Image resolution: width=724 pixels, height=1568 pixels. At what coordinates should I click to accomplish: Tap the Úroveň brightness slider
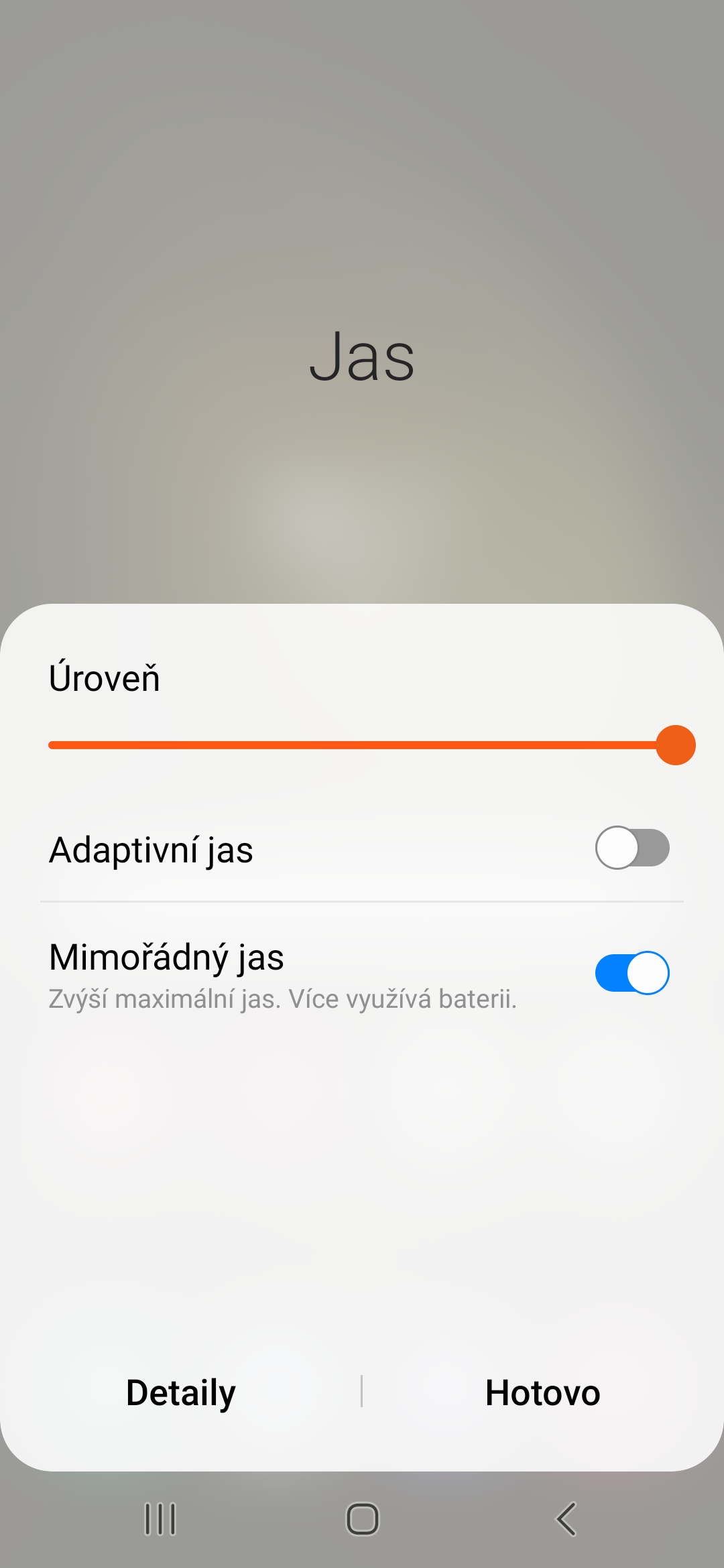pyautogui.click(x=362, y=745)
